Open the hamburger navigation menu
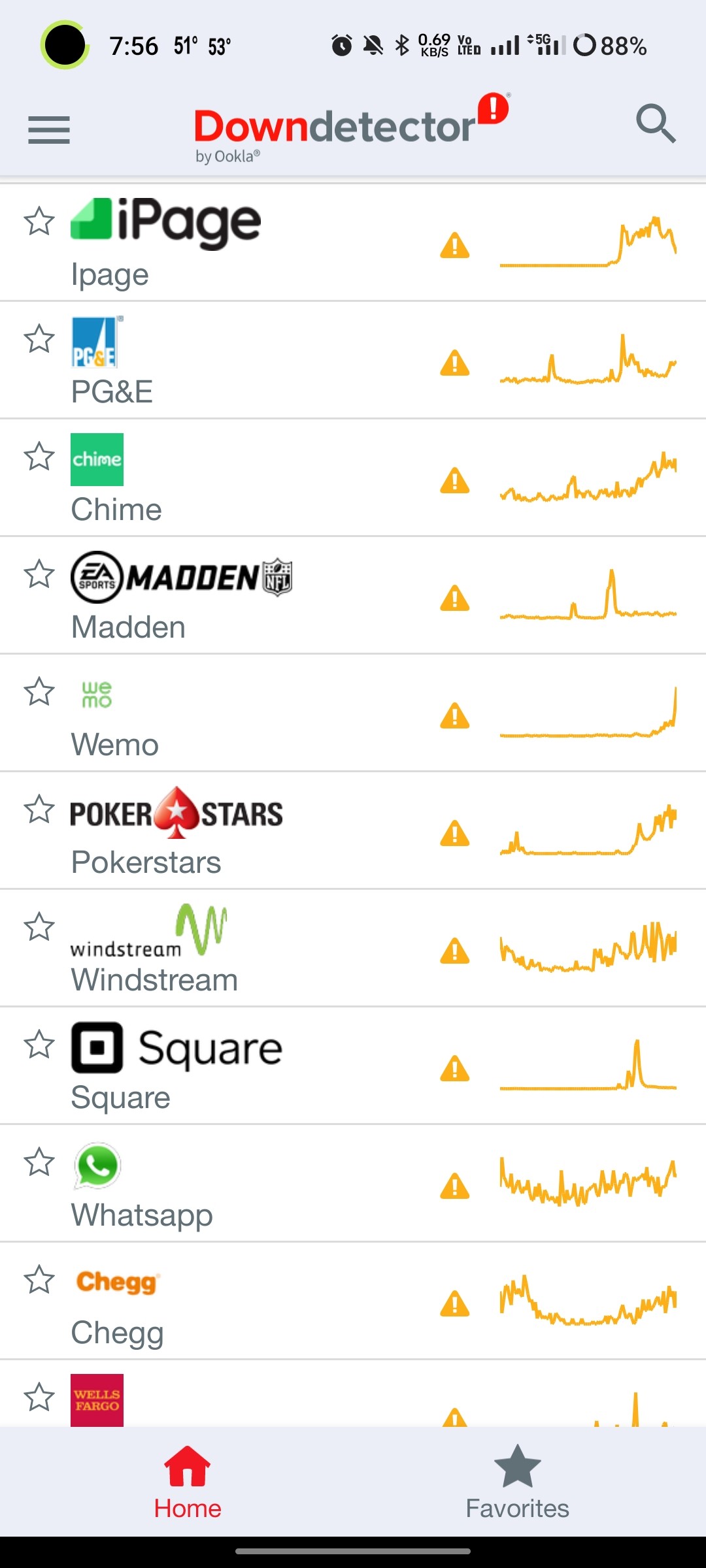706x1568 pixels. coord(49,130)
